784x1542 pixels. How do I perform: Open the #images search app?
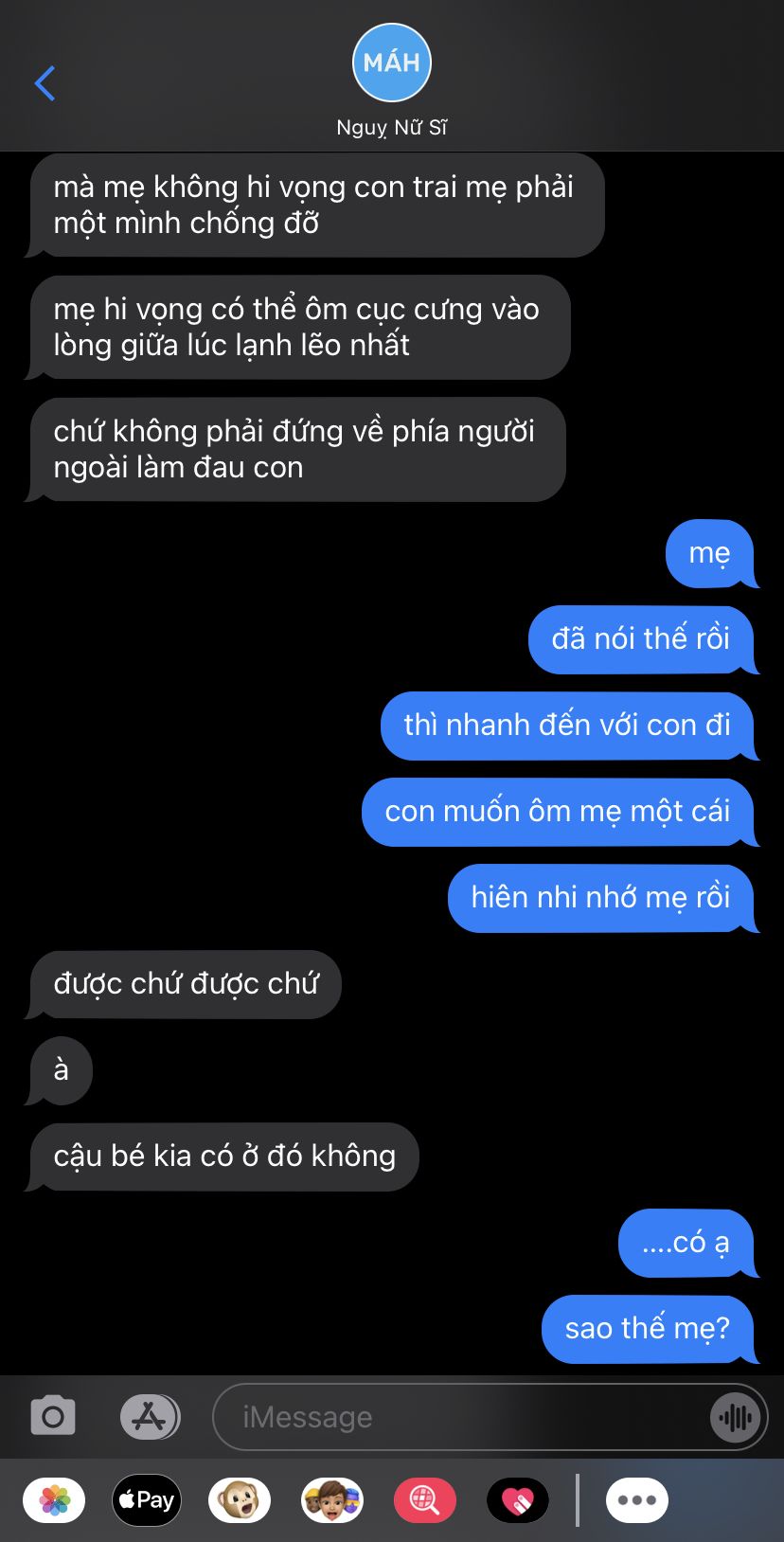coord(425,1500)
